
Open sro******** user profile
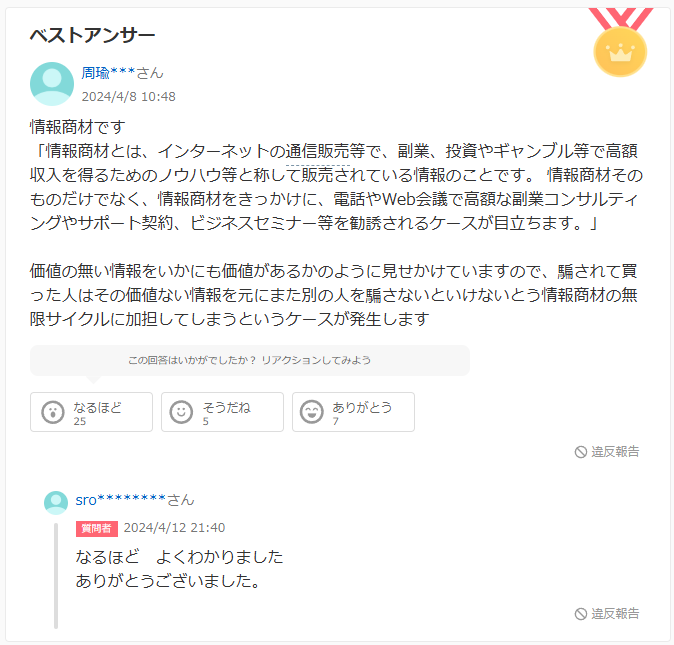(120, 500)
